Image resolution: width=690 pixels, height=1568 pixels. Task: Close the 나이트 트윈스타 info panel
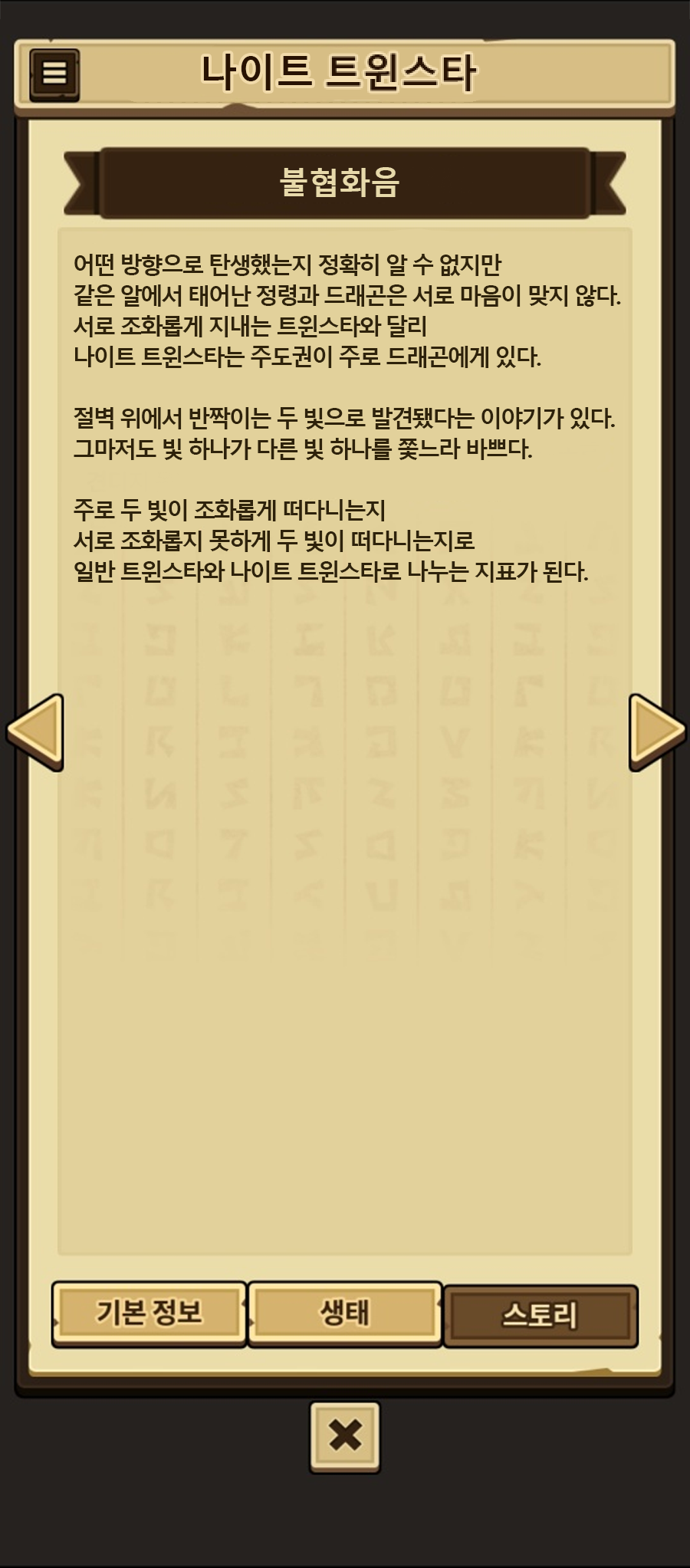[345, 1437]
